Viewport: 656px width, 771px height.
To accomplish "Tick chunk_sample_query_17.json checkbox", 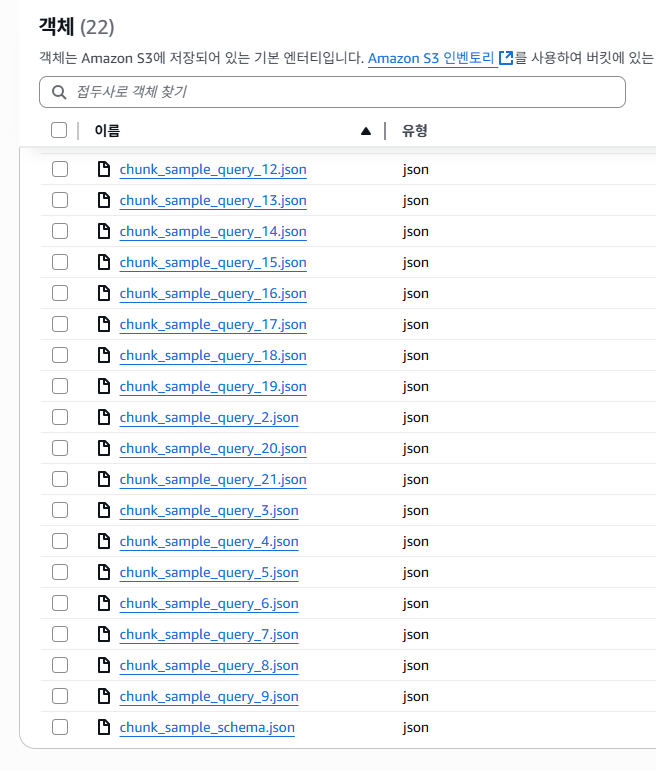I will click(60, 324).
